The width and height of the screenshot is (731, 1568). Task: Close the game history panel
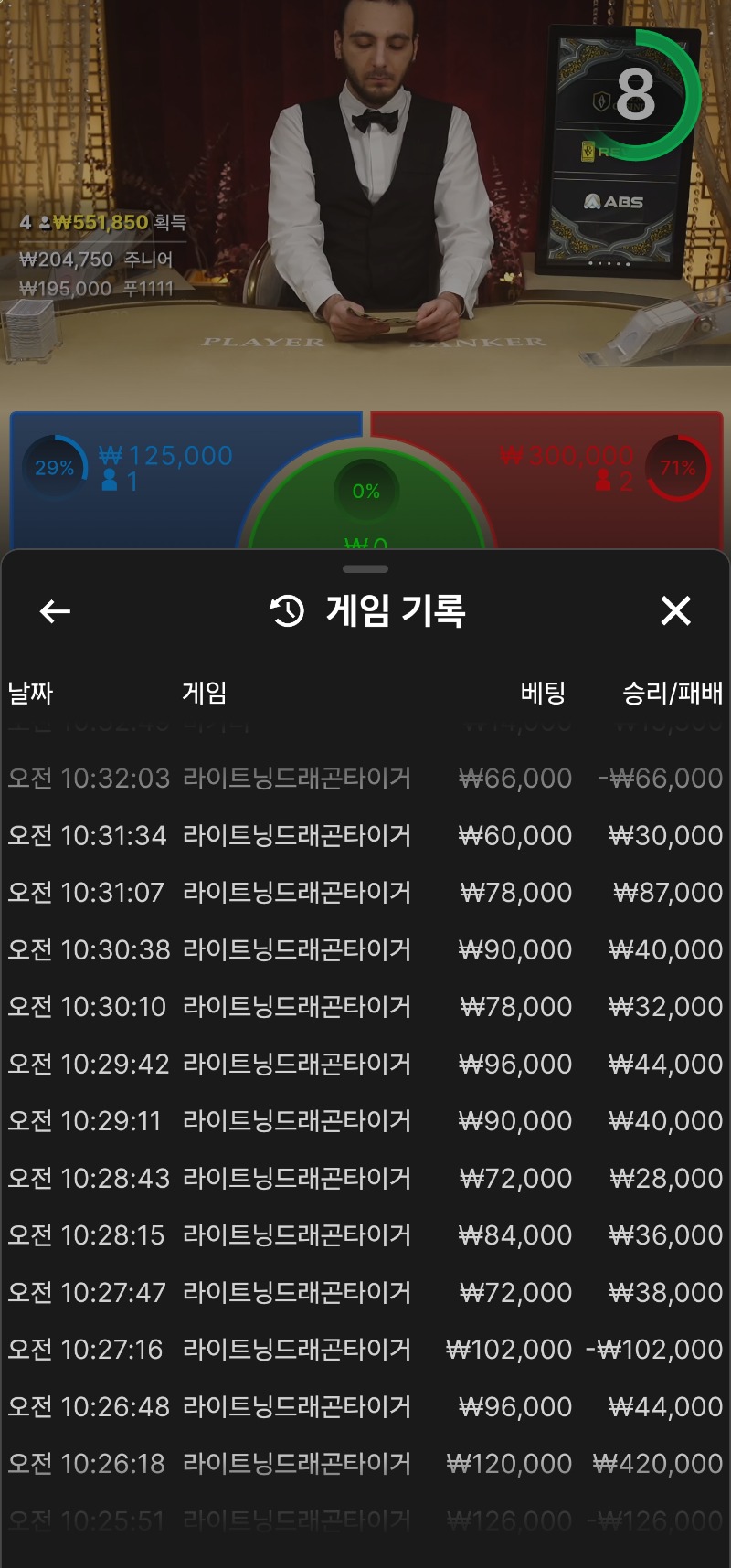(675, 610)
